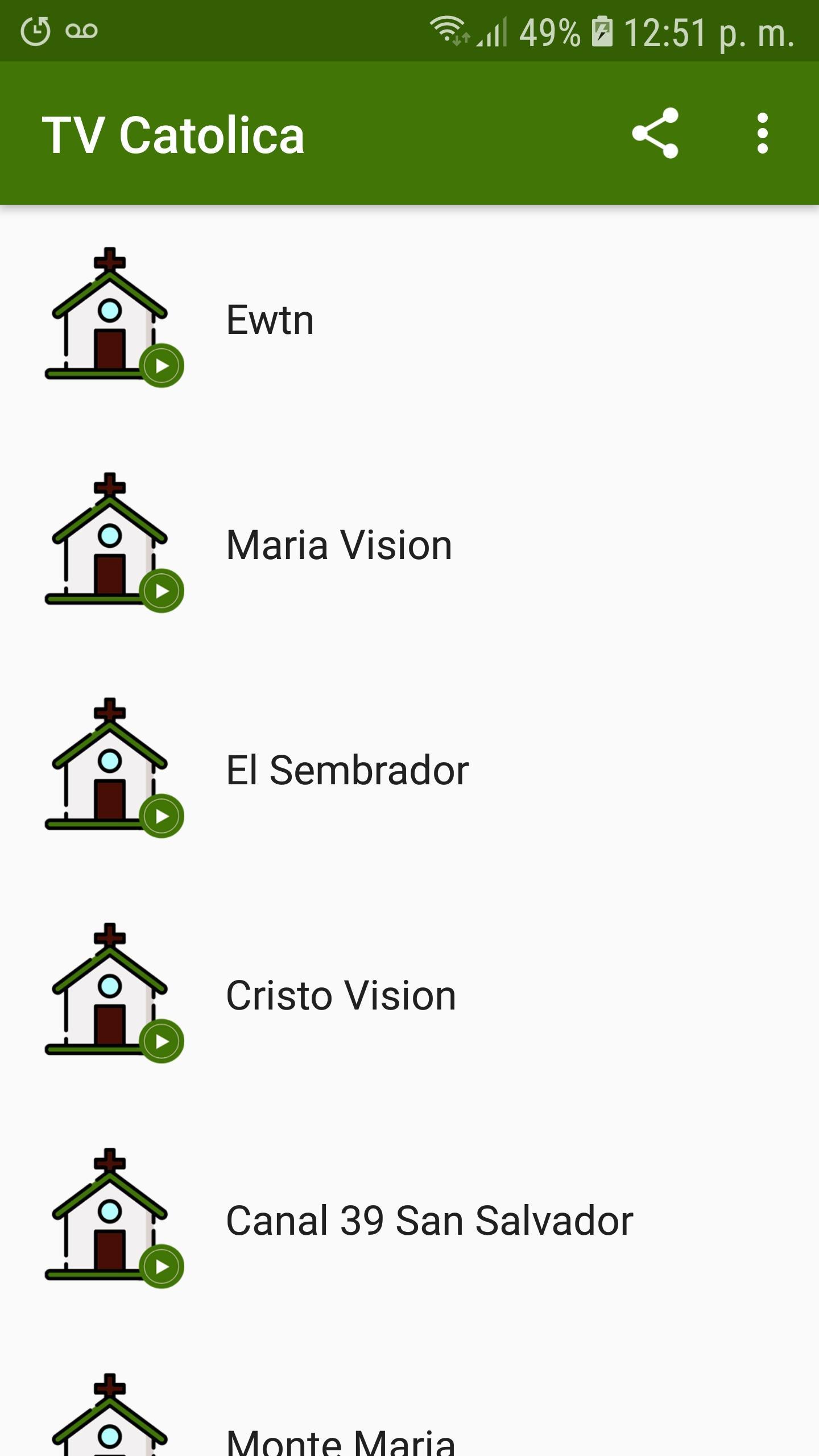Open Cristo Vision stream

[x=409, y=994]
